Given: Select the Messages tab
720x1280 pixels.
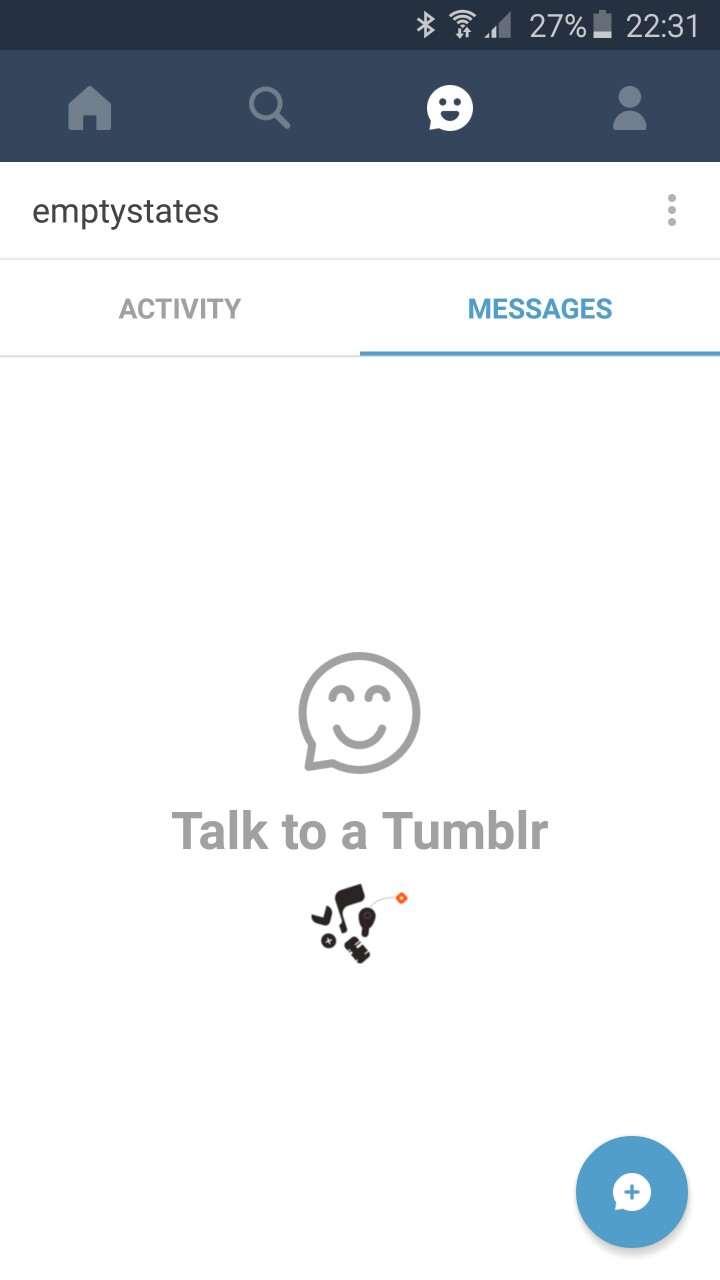Looking at the screenshot, I should (540, 309).
